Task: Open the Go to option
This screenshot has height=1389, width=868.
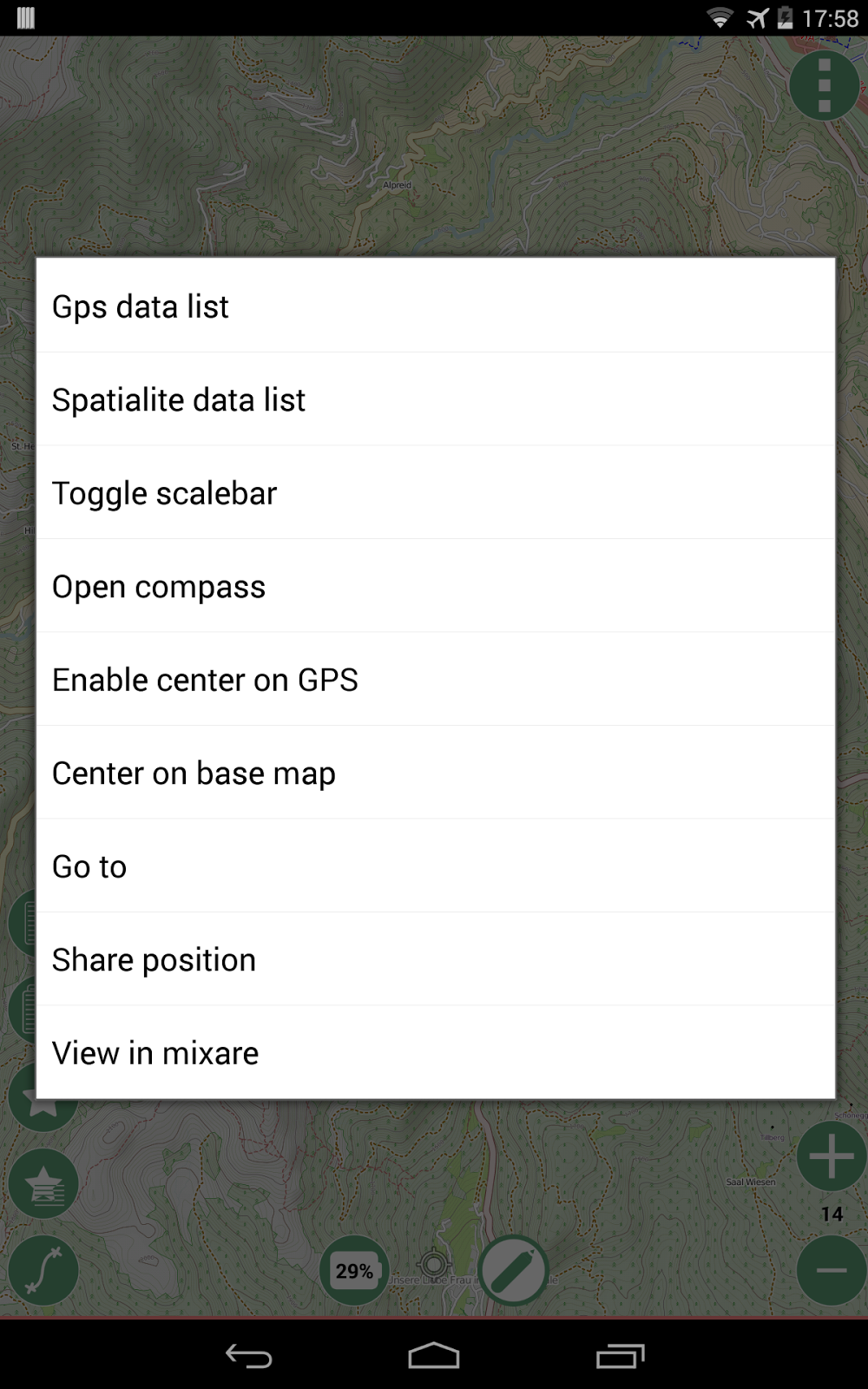Action: pos(434,866)
